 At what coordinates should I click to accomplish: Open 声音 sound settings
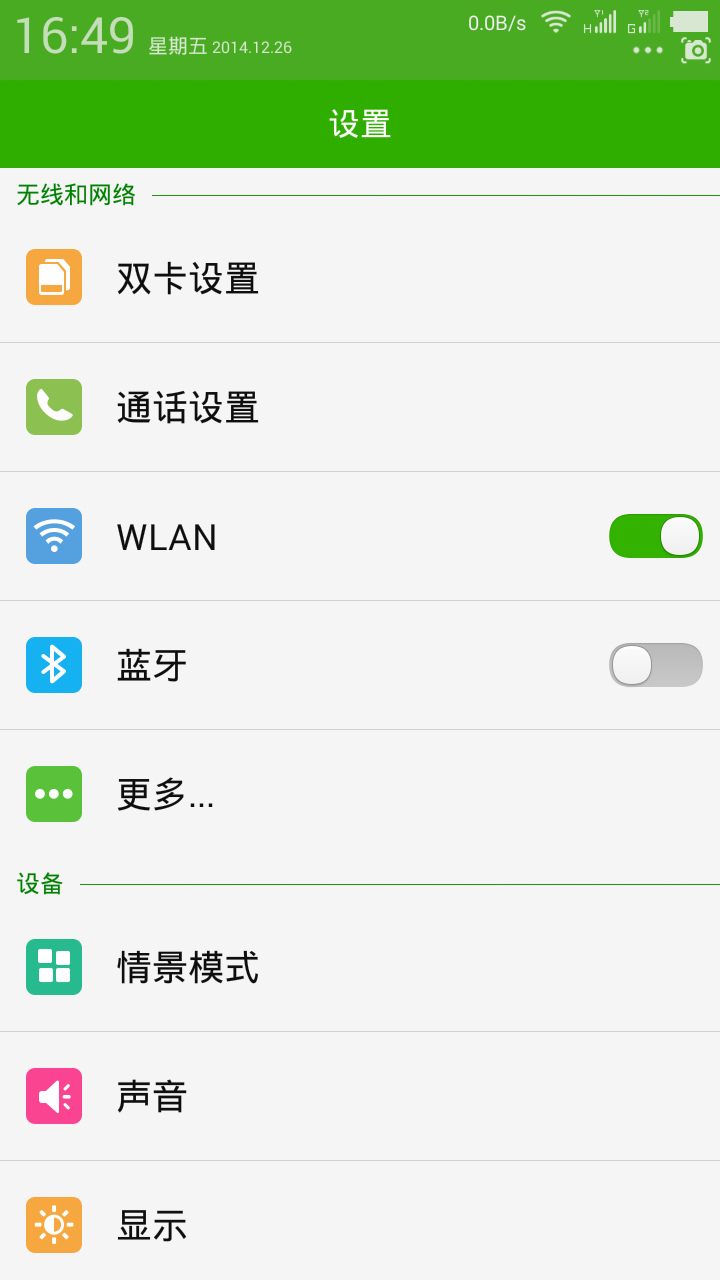click(x=360, y=1096)
